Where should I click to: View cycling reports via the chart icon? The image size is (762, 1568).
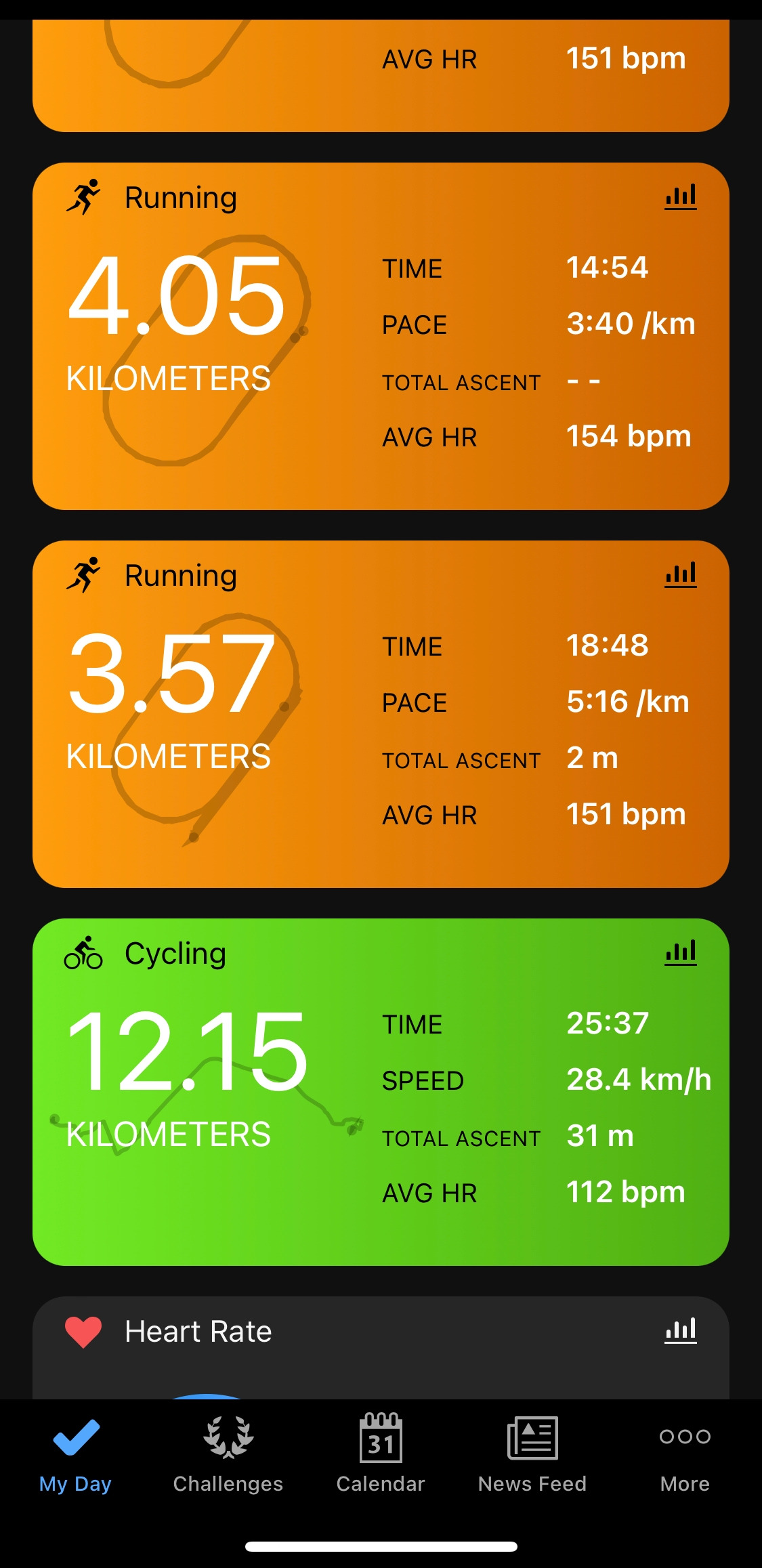(x=680, y=953)
